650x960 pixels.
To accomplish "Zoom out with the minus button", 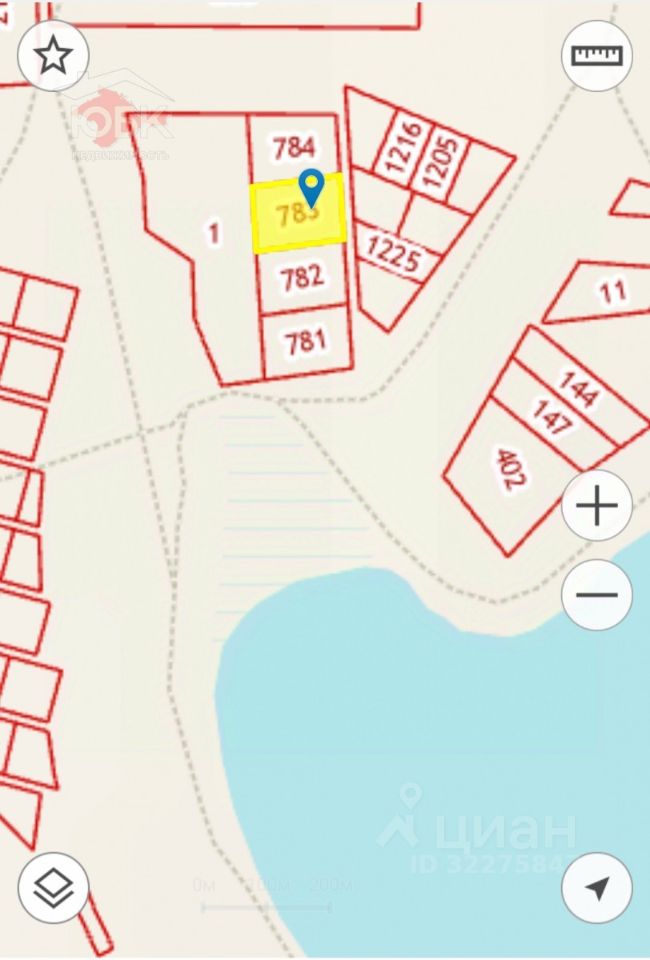I will 597,595.
